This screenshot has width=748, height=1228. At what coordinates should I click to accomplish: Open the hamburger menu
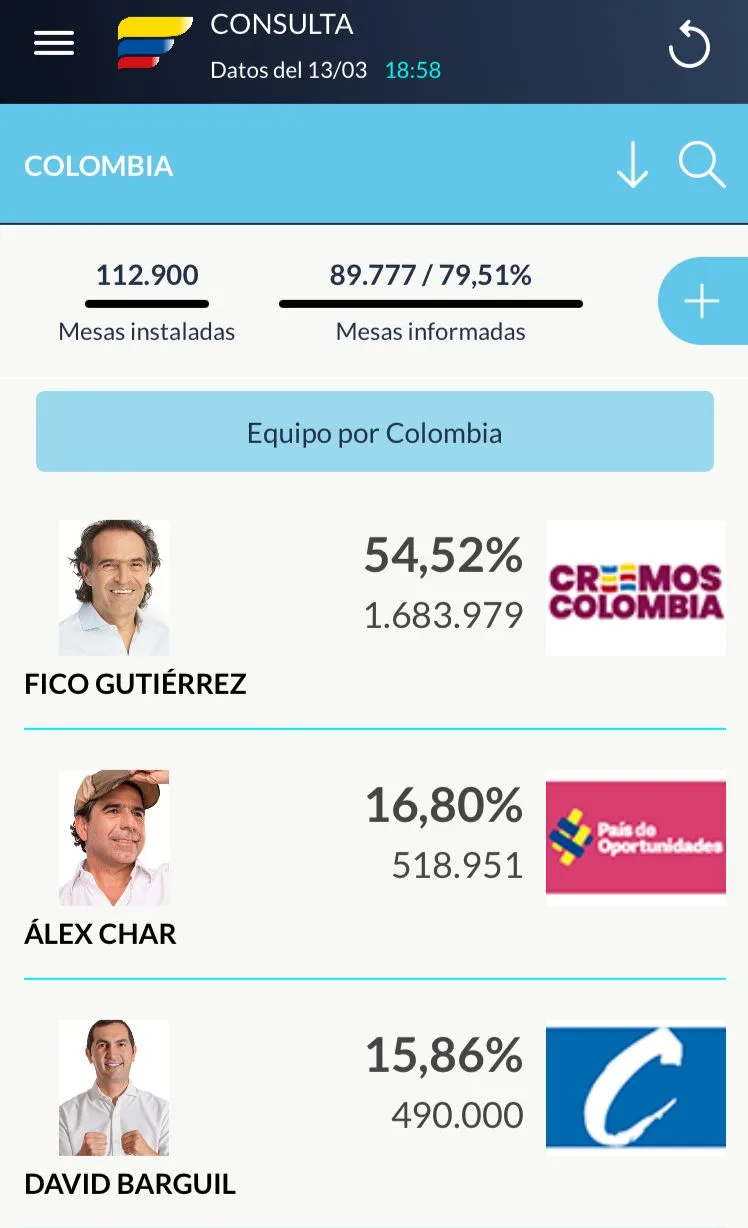coord(54,43)
